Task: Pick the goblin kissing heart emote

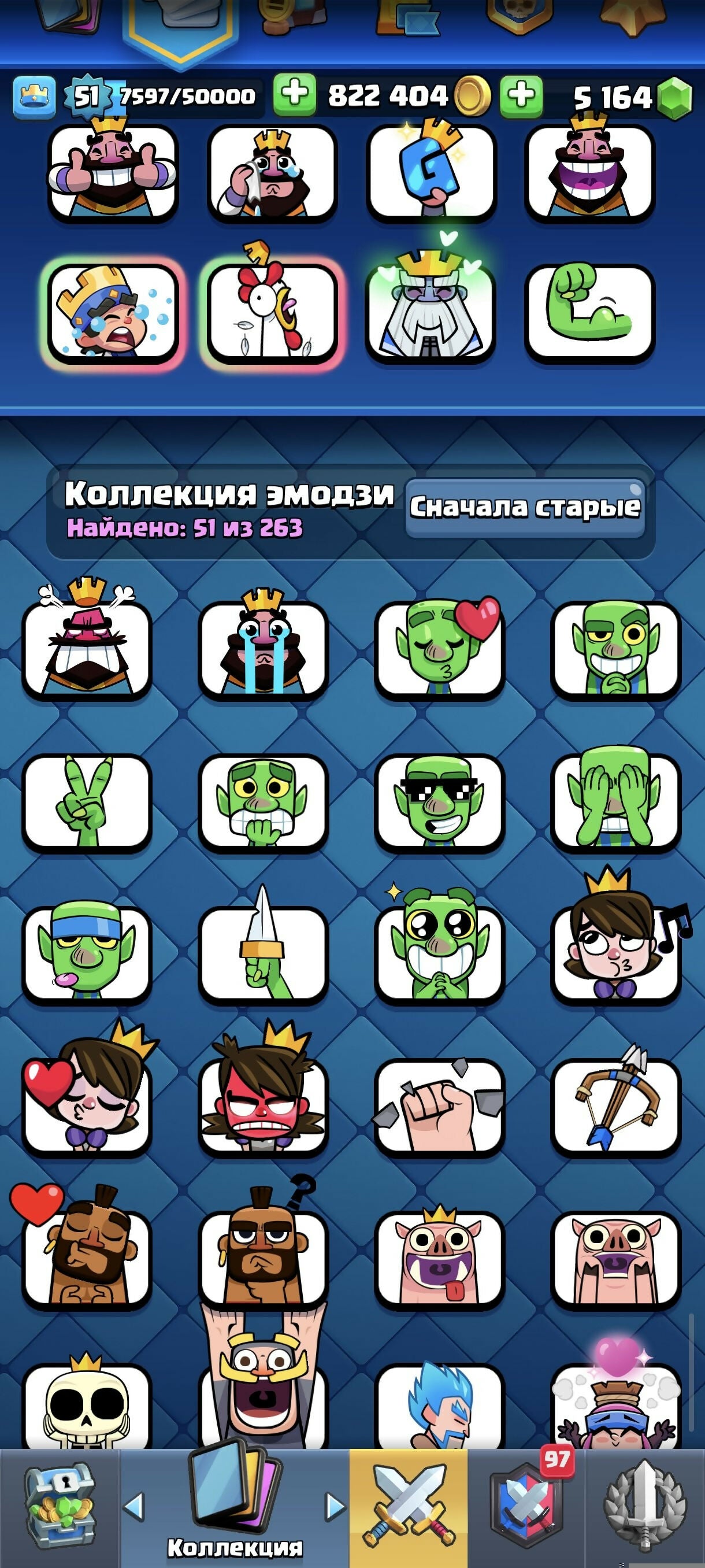Action: tap(439, 649)
